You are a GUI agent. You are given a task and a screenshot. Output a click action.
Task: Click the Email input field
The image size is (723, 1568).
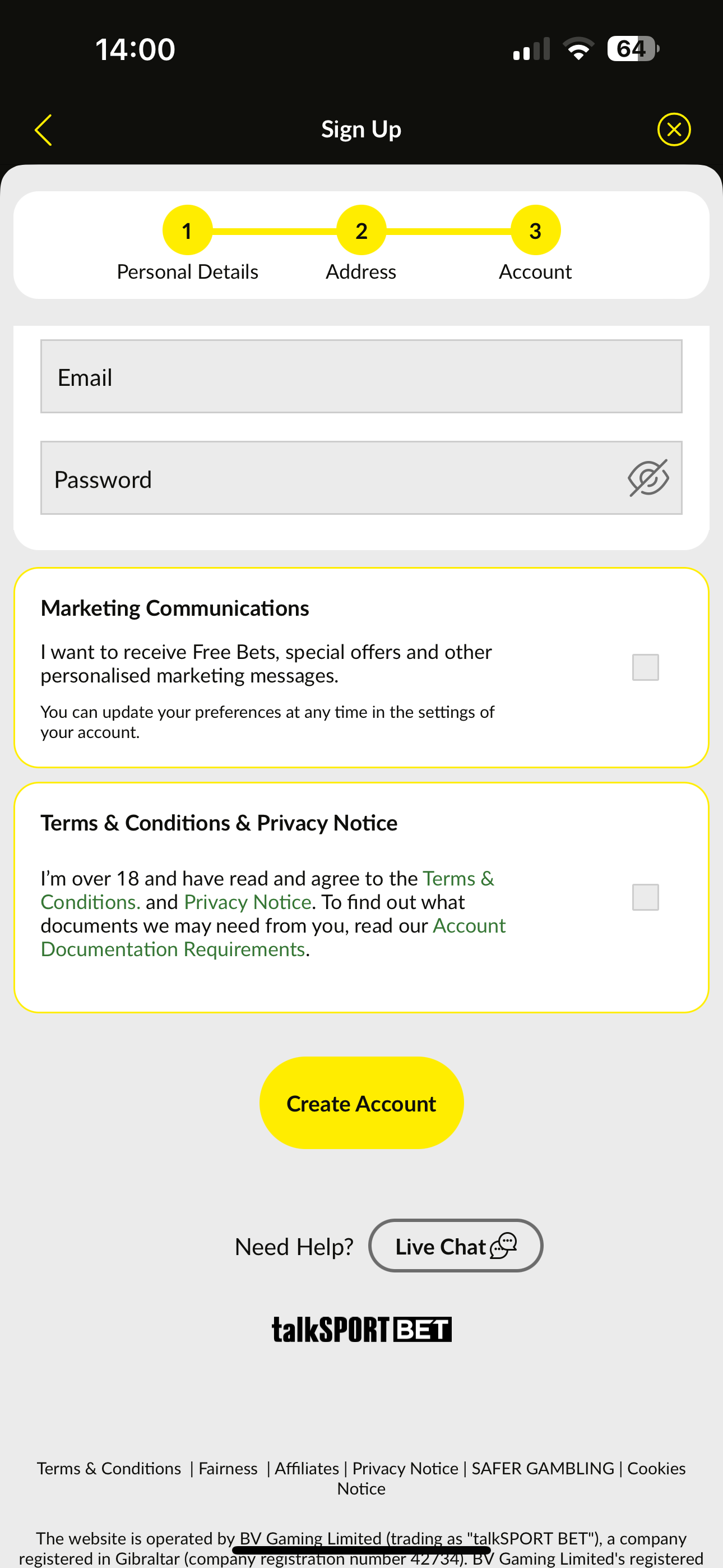coord(361,377)
